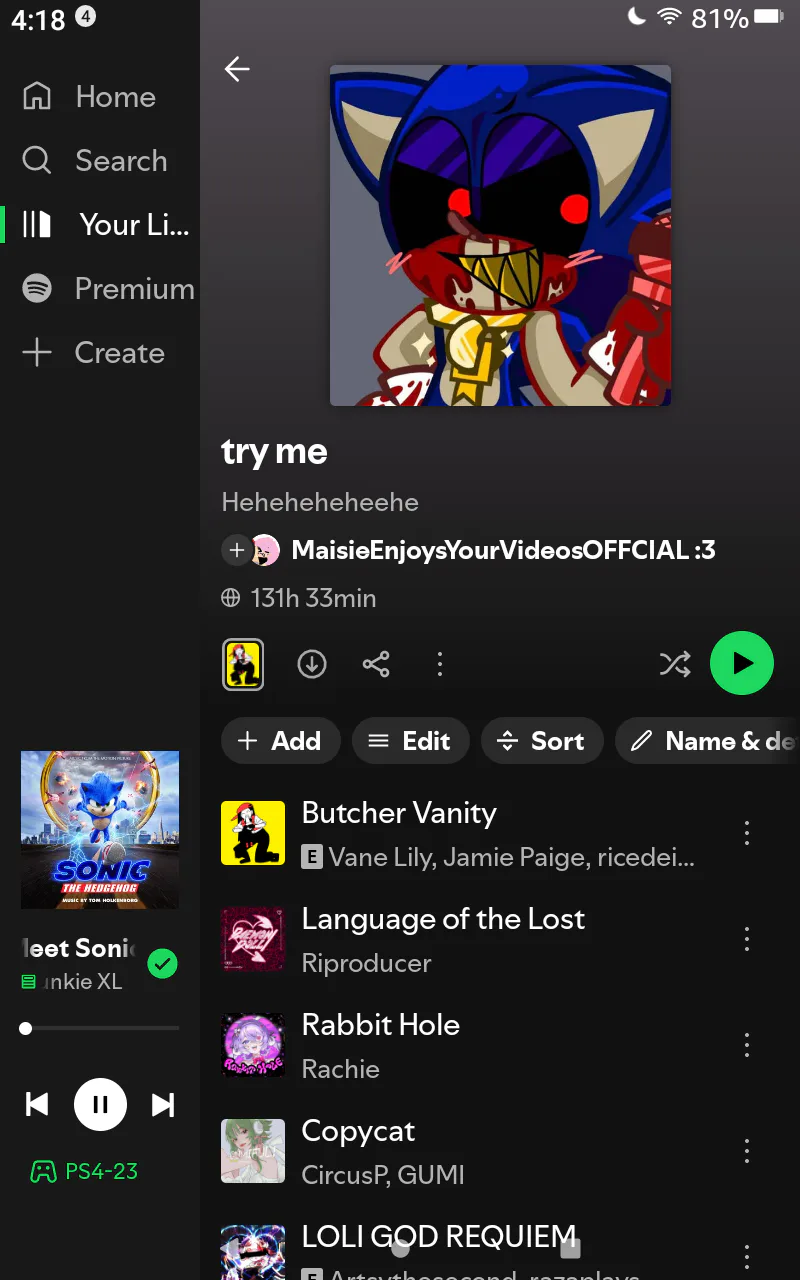Share this playlist

pos(376,664)
